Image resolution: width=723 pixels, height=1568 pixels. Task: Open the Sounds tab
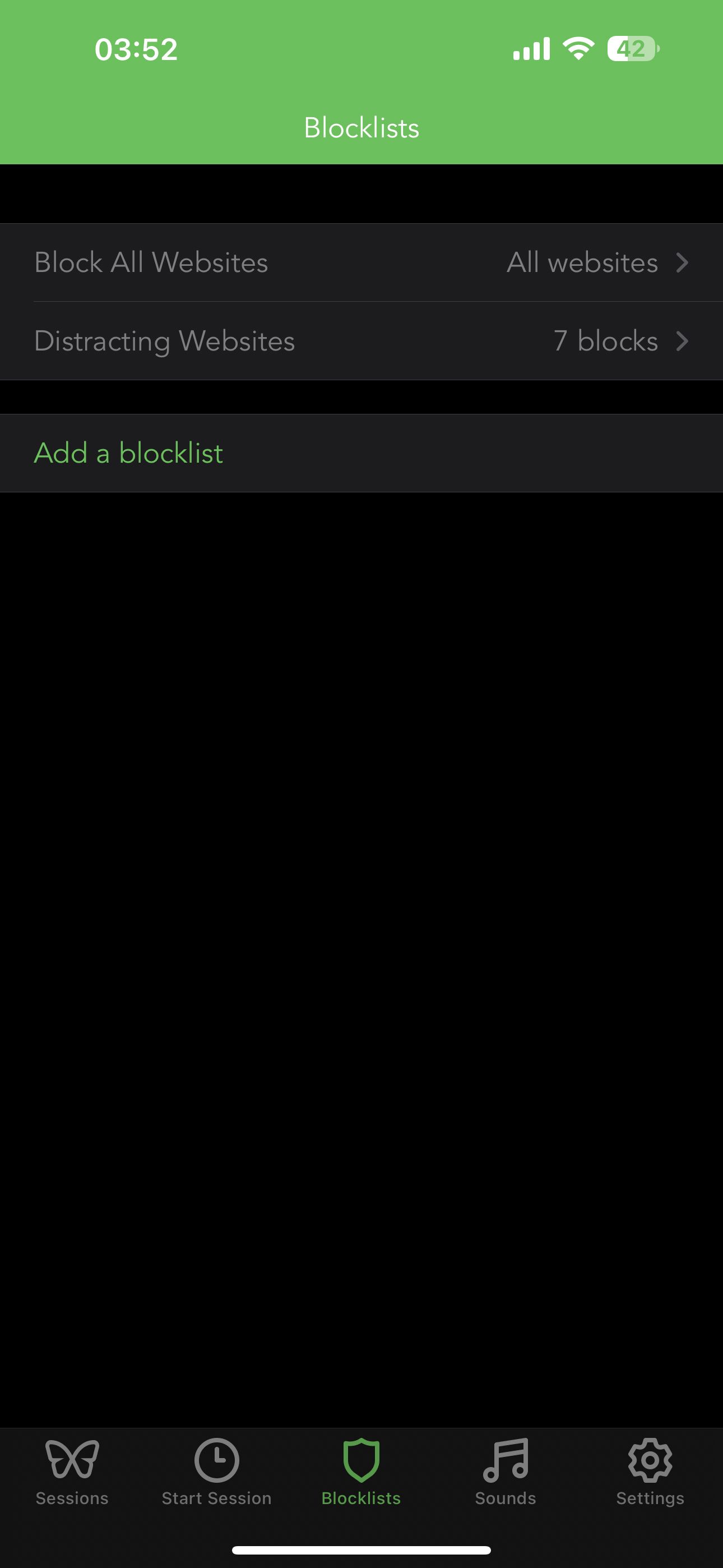505,1472
